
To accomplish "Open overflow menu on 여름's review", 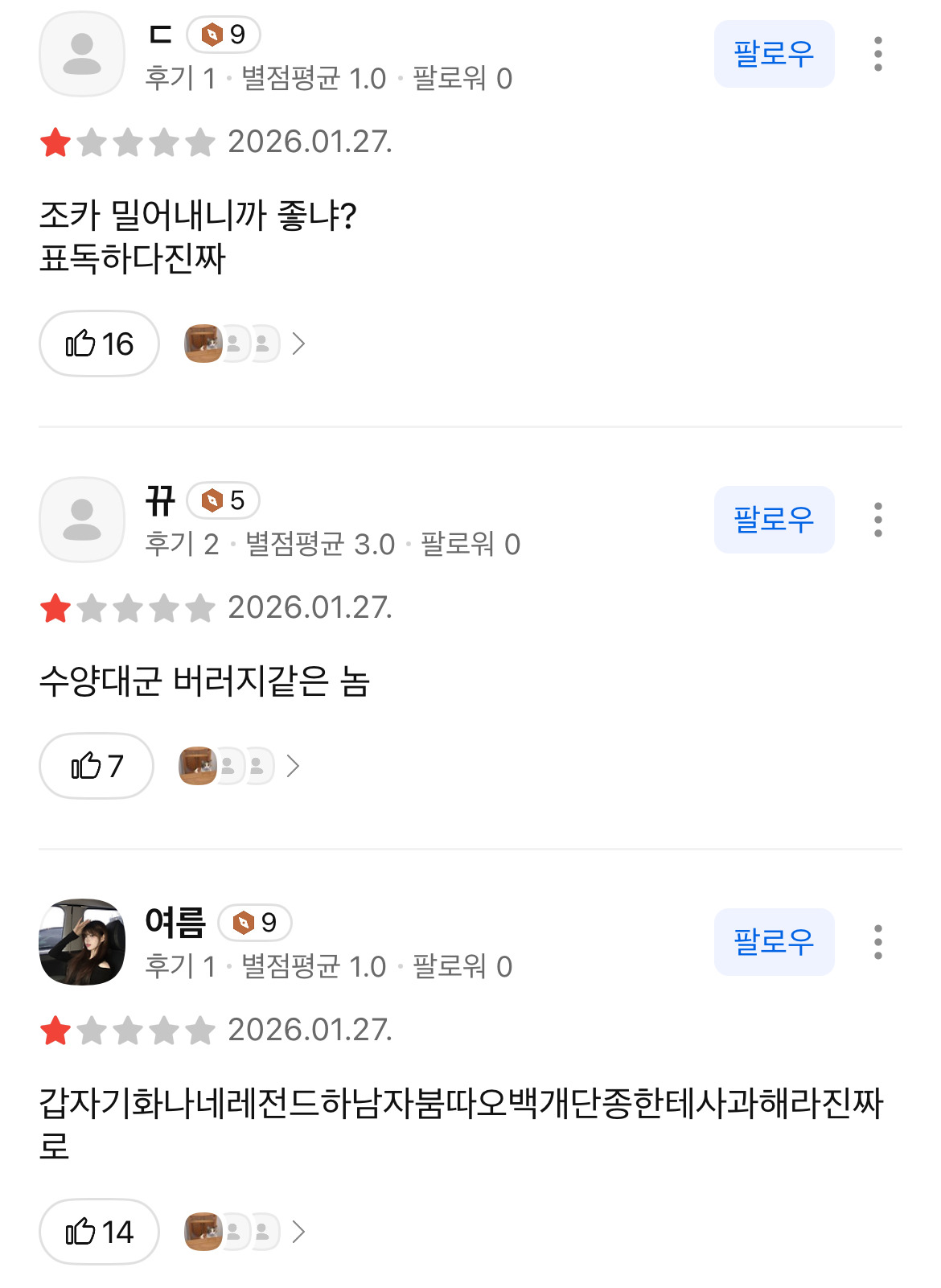I will point(877,942).
